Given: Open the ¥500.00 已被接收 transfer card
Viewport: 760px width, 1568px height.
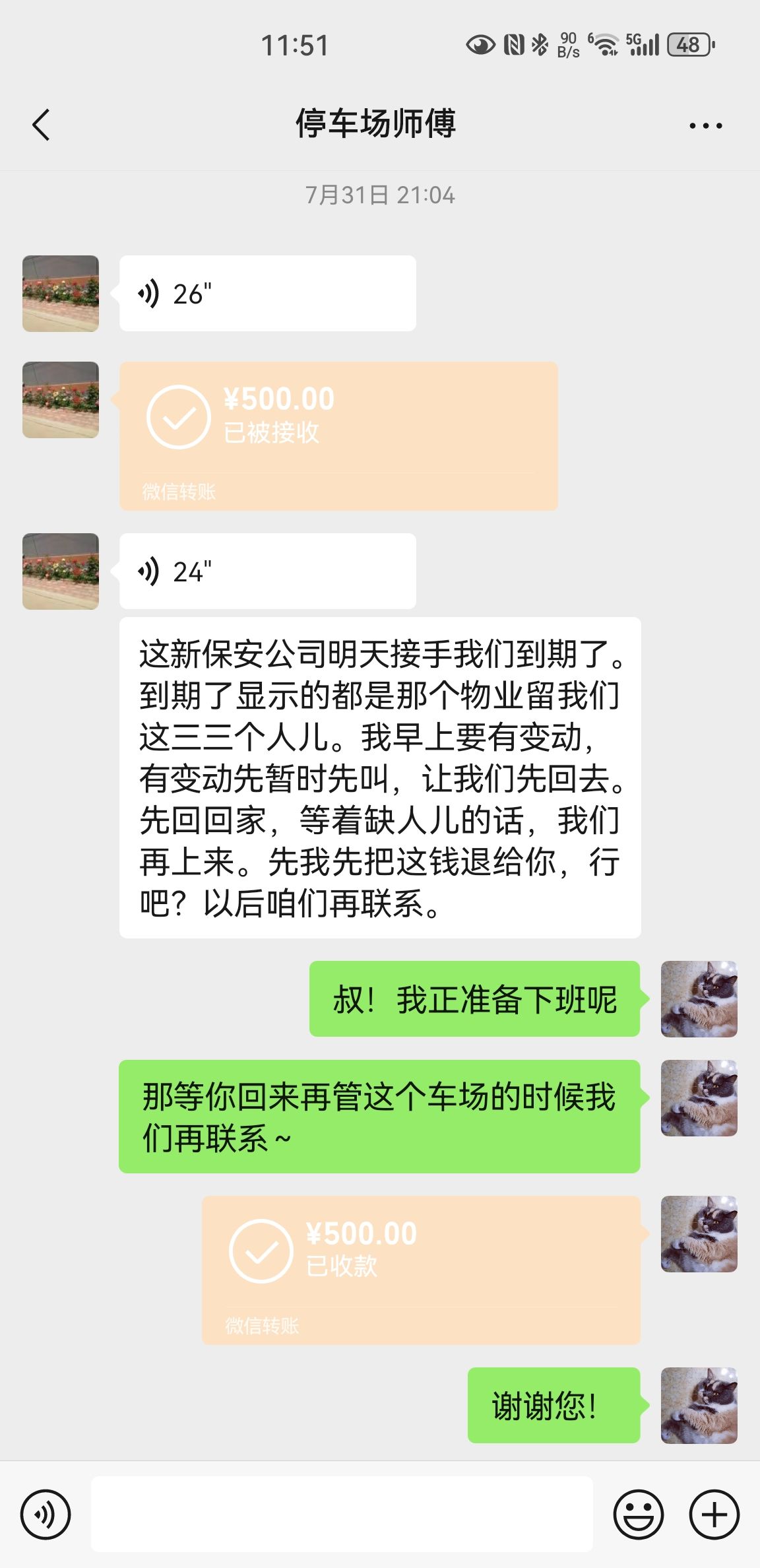Looking at the screenshot, I should pos(338,436).
